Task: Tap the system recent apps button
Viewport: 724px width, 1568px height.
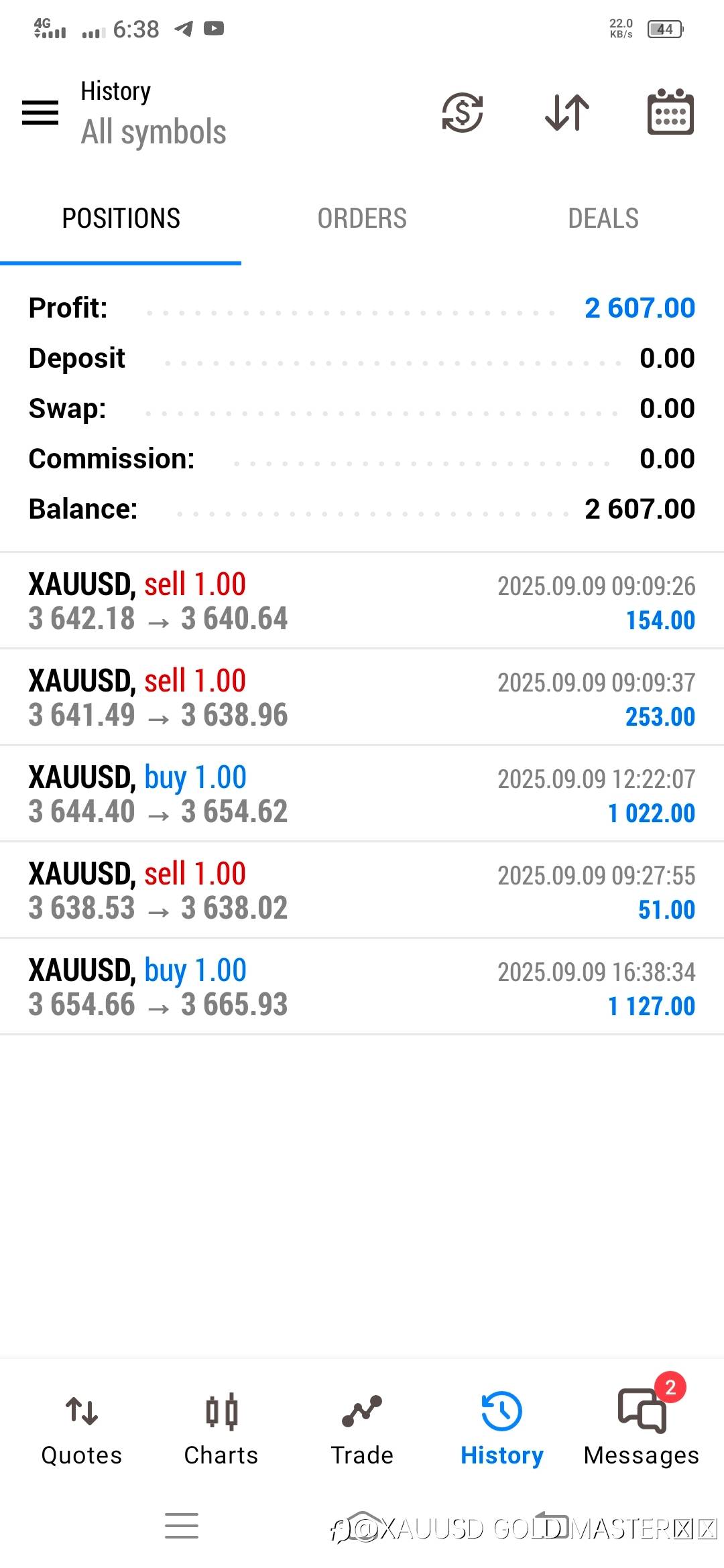Action: 182,1526
